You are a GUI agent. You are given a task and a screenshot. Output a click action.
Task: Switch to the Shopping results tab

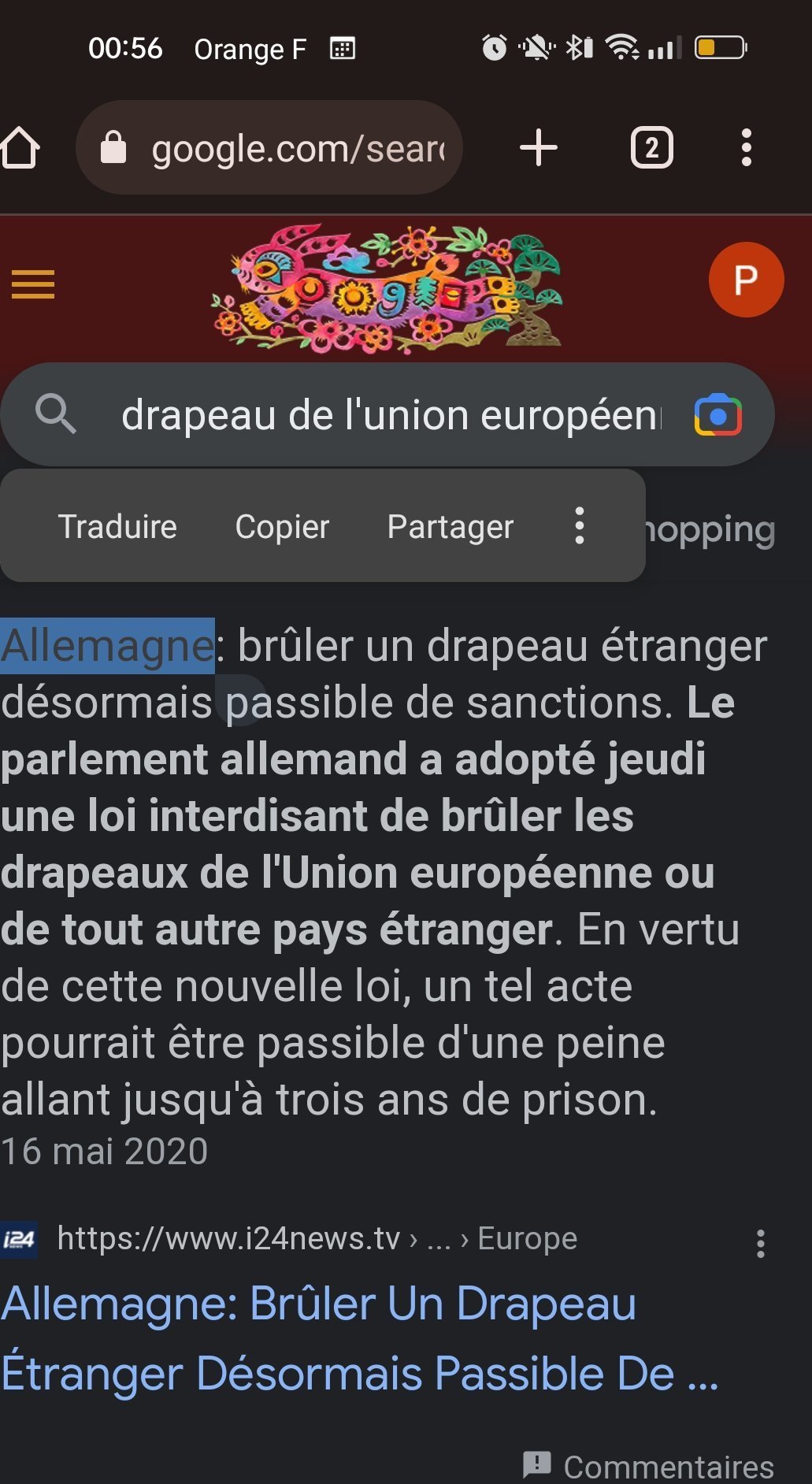(x=710, y=529)
